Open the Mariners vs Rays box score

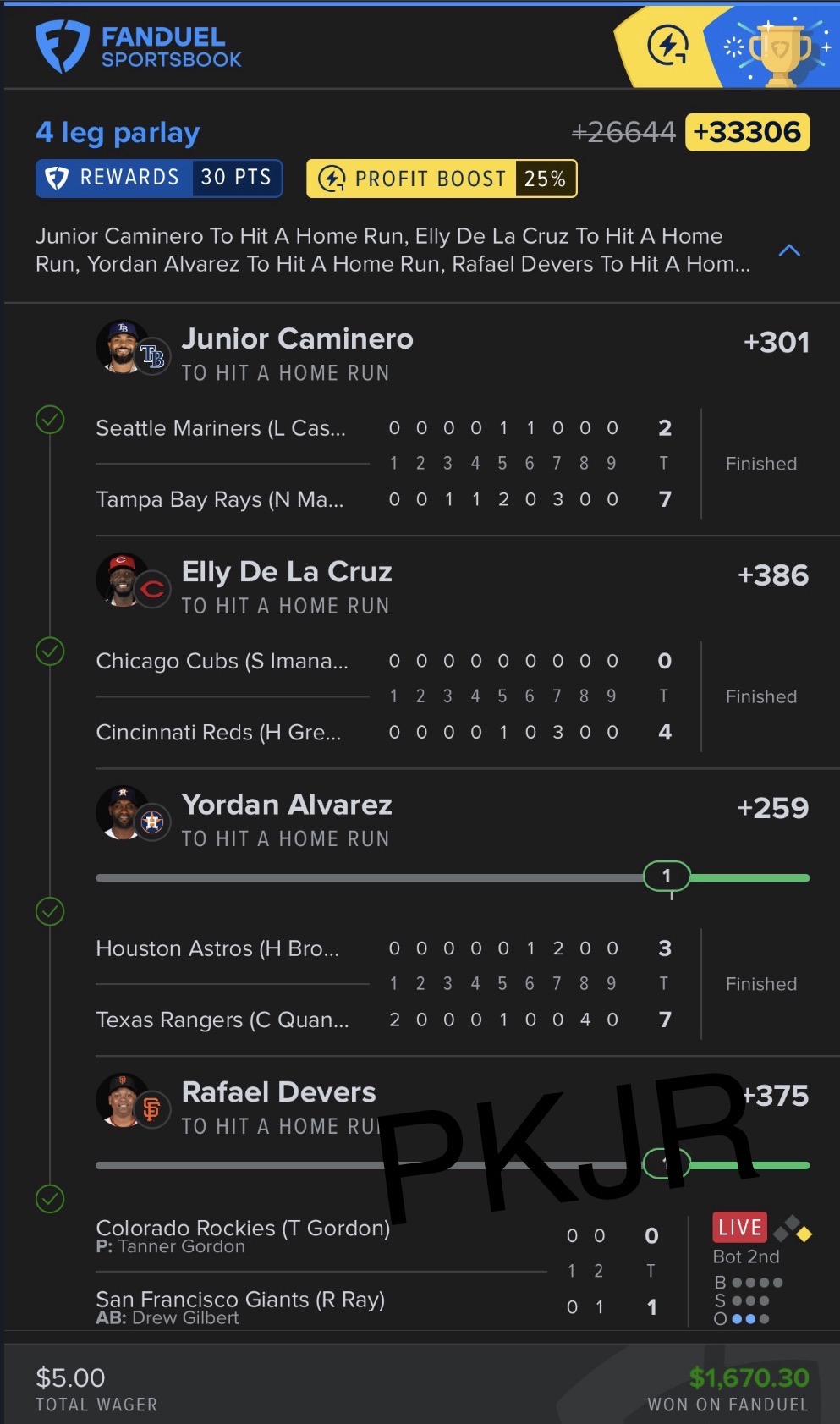point(453,464)
